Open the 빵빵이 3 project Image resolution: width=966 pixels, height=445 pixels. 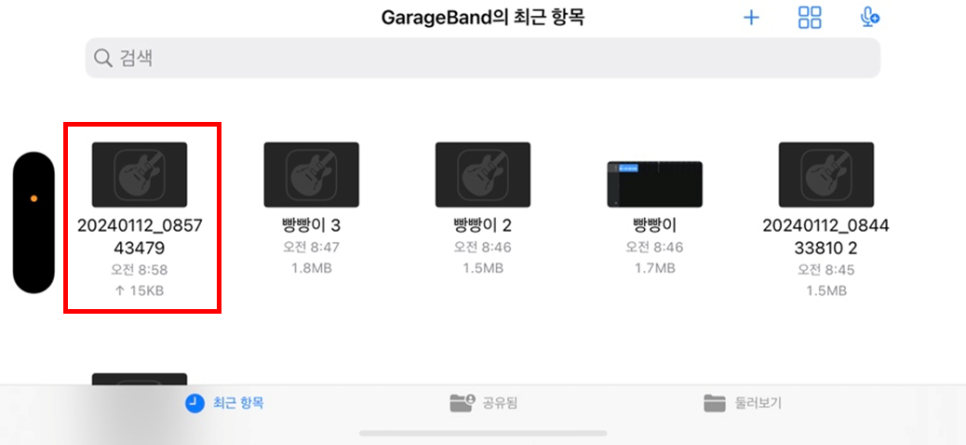[x=311, y=175]
